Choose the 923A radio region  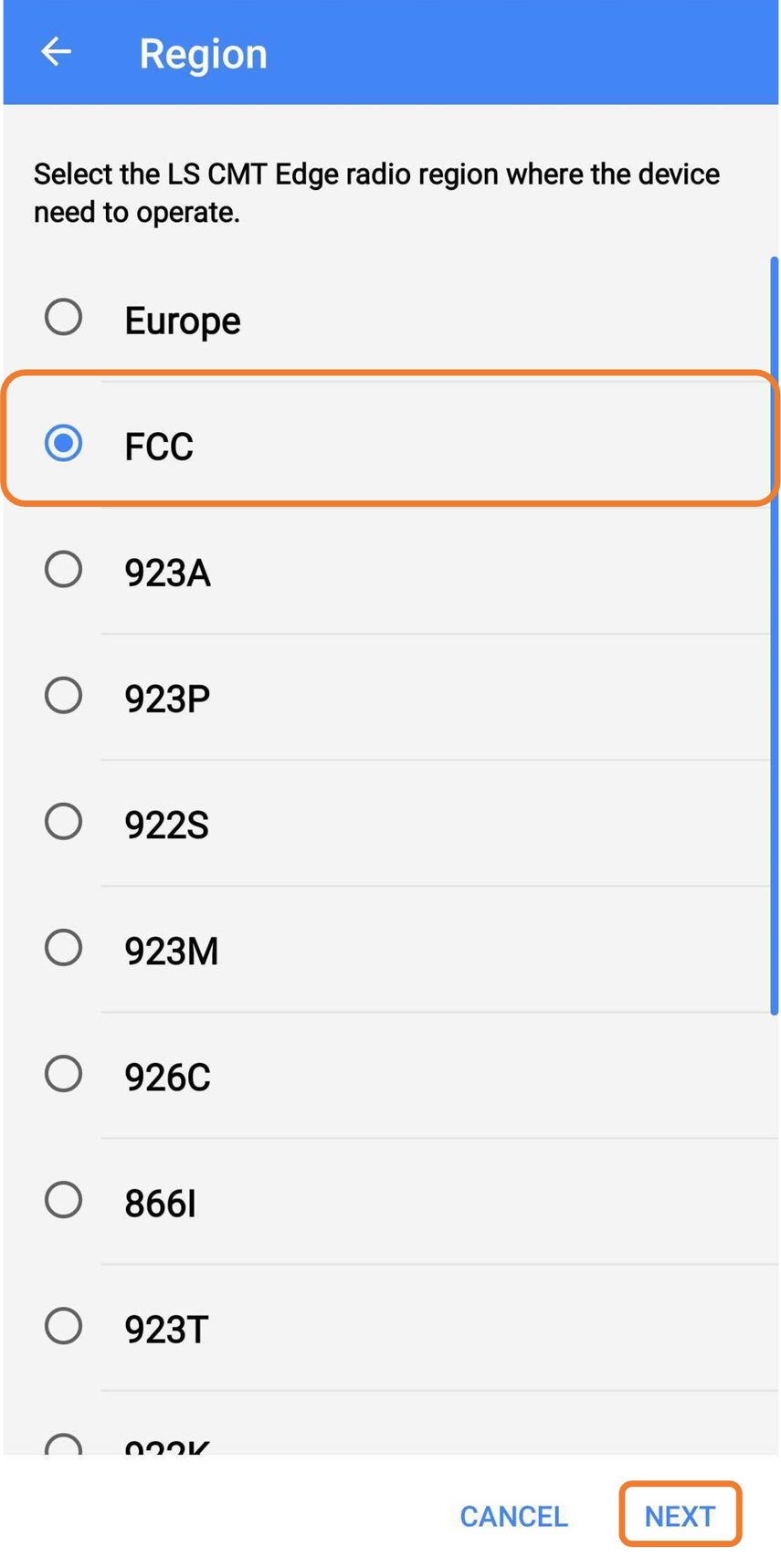tap(63, 573)
